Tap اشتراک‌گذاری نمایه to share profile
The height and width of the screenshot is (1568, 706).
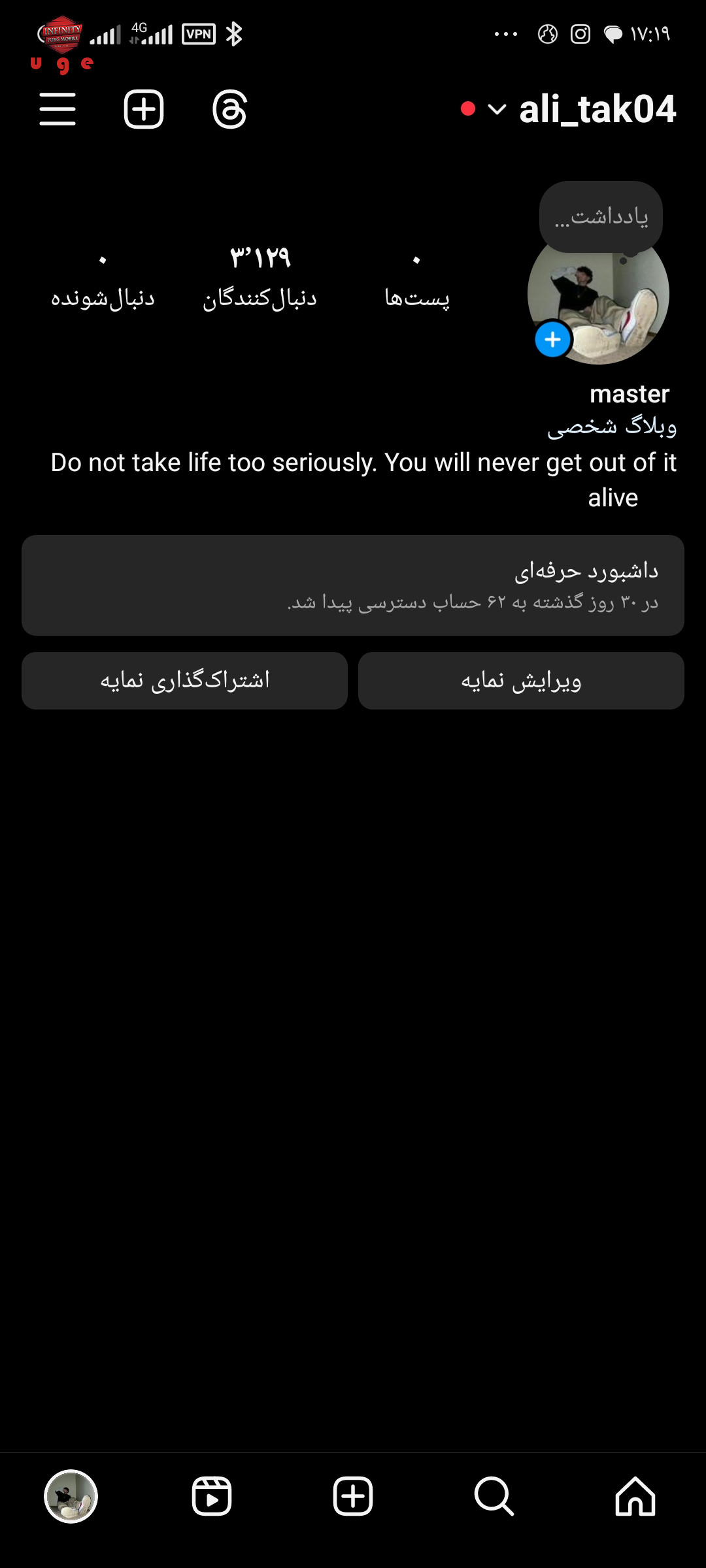[x=184, y=681]
